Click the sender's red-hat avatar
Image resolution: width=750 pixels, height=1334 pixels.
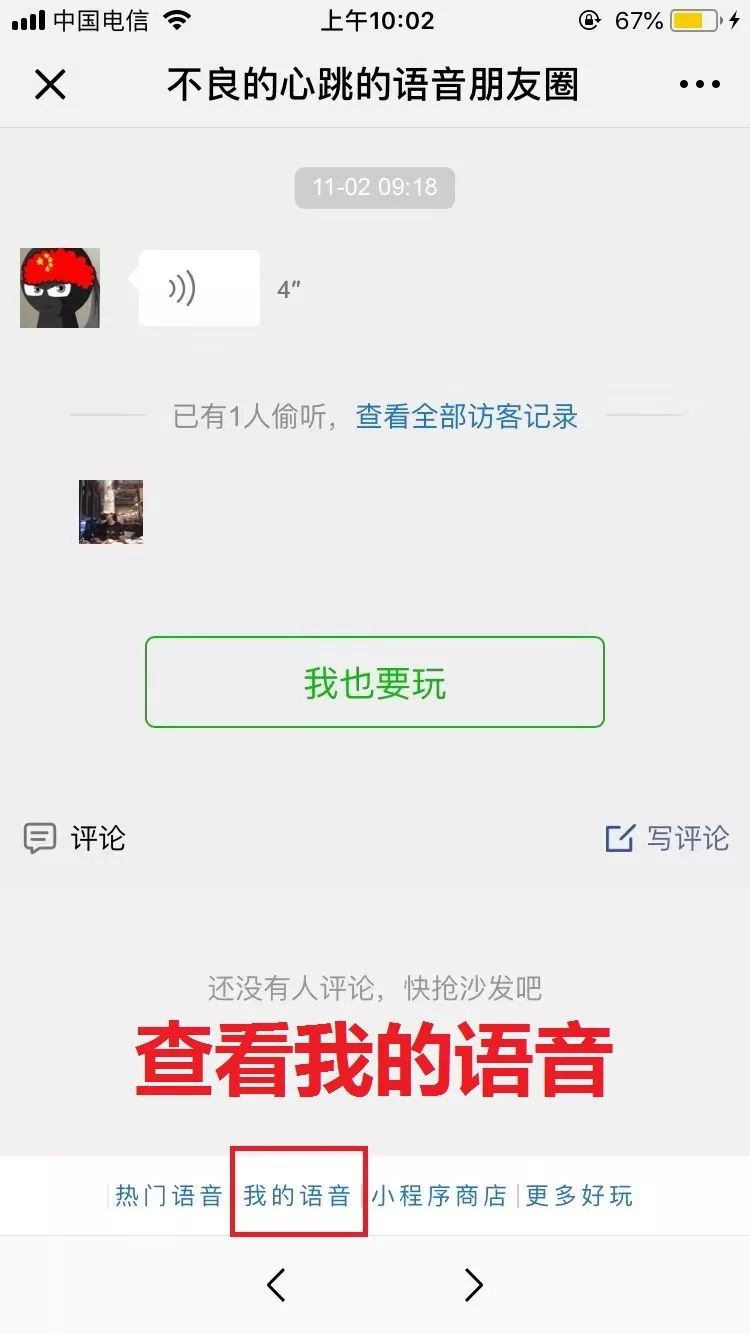click(x=59, y=288)
